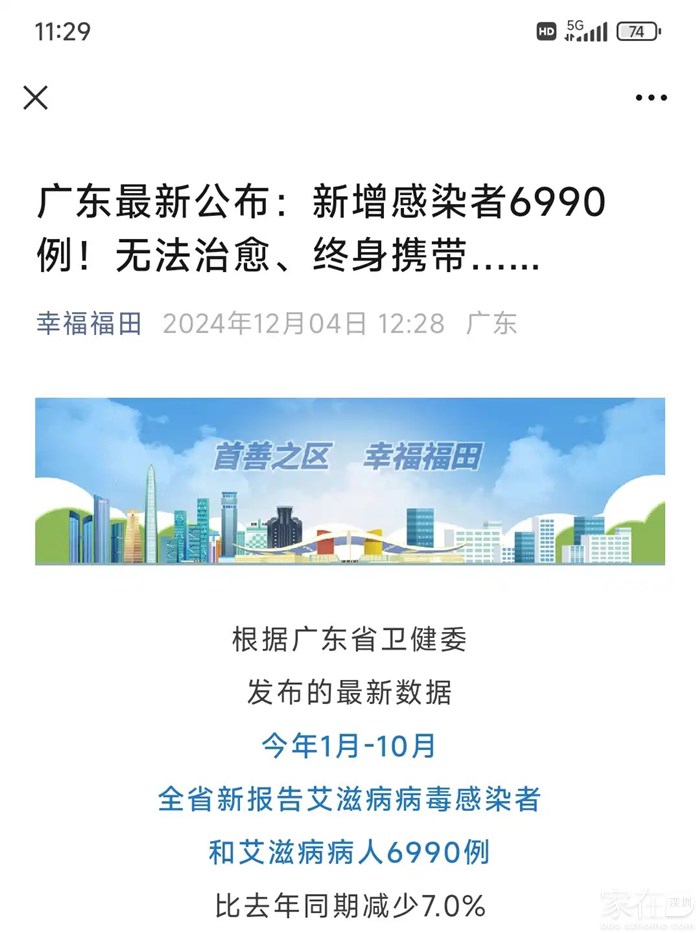Open the three-dot overflow menu
Viewport: 700px width, 933px height.
(x=651, y=97)
